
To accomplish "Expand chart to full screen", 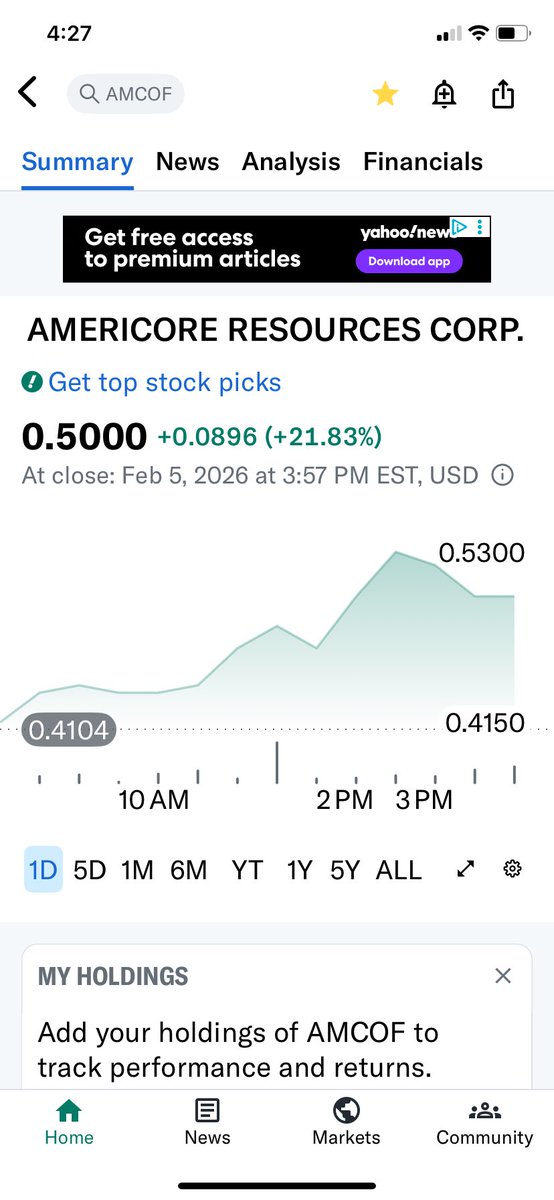I will [x=465, y=869].
